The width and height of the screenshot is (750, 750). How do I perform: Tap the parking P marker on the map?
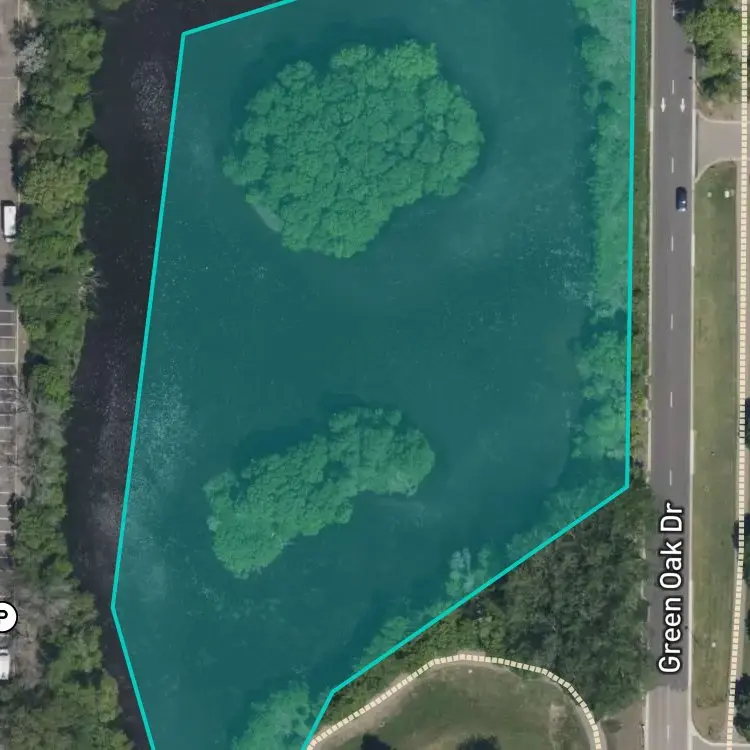(7, 617)
